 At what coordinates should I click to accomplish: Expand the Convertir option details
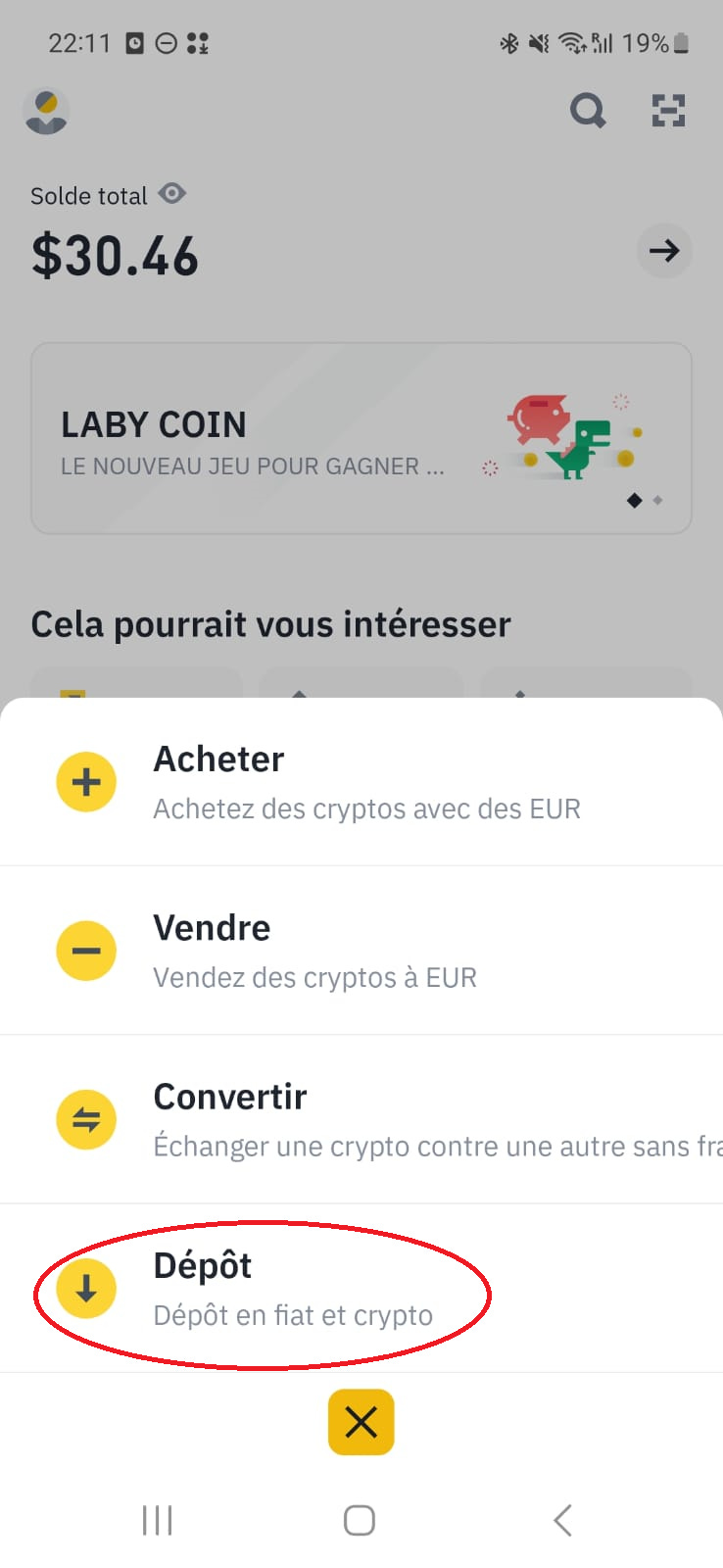pos(365,1119)
